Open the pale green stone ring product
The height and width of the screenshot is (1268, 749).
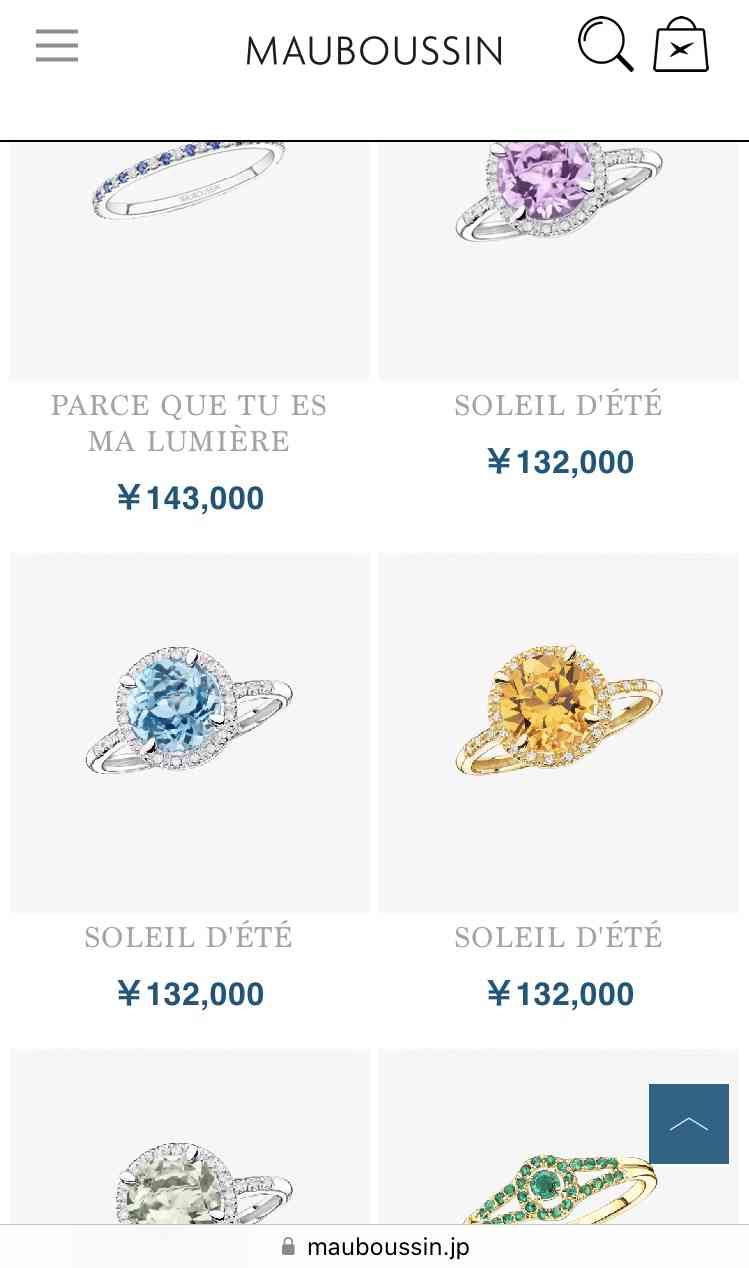pos(190,1136)
